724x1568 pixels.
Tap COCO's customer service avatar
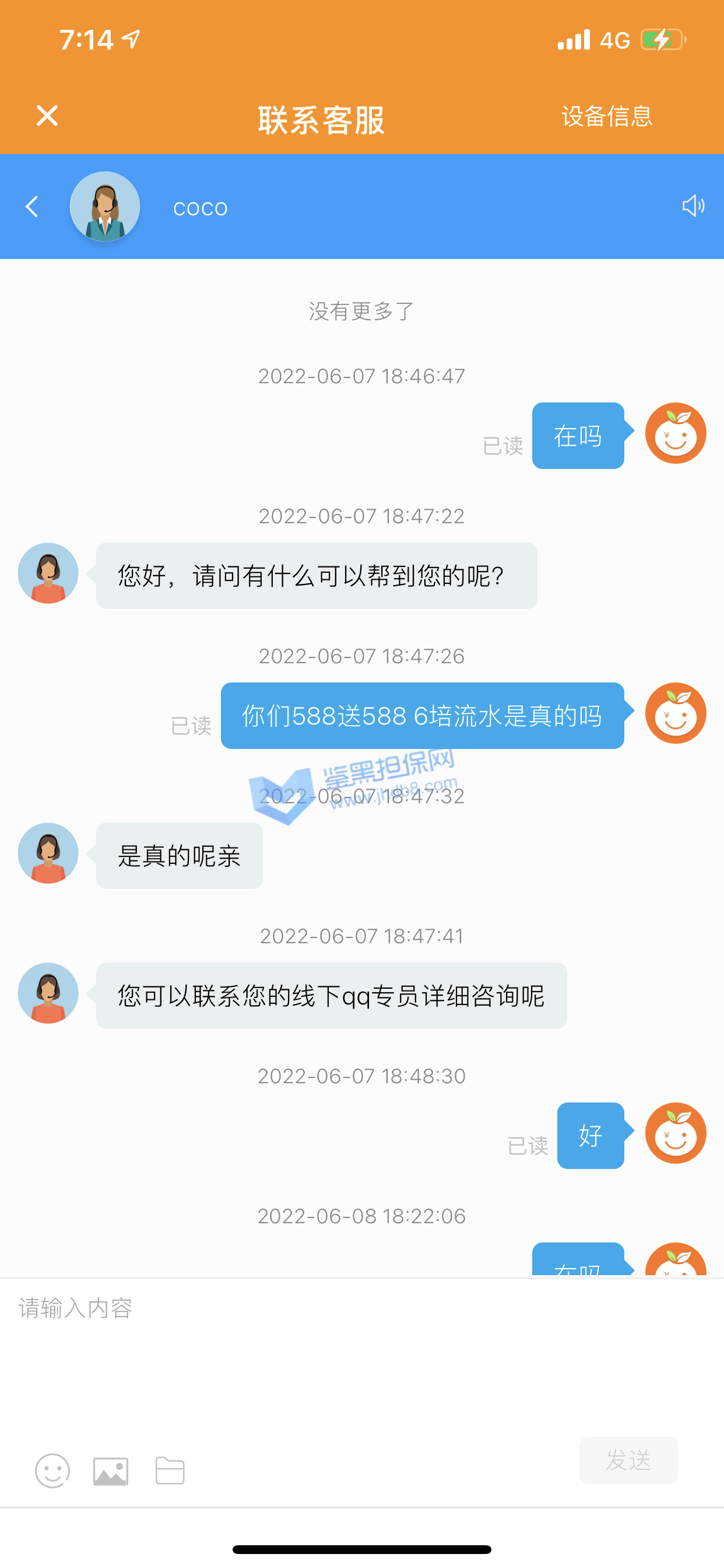pyautogui.click(x=105, y=207)
